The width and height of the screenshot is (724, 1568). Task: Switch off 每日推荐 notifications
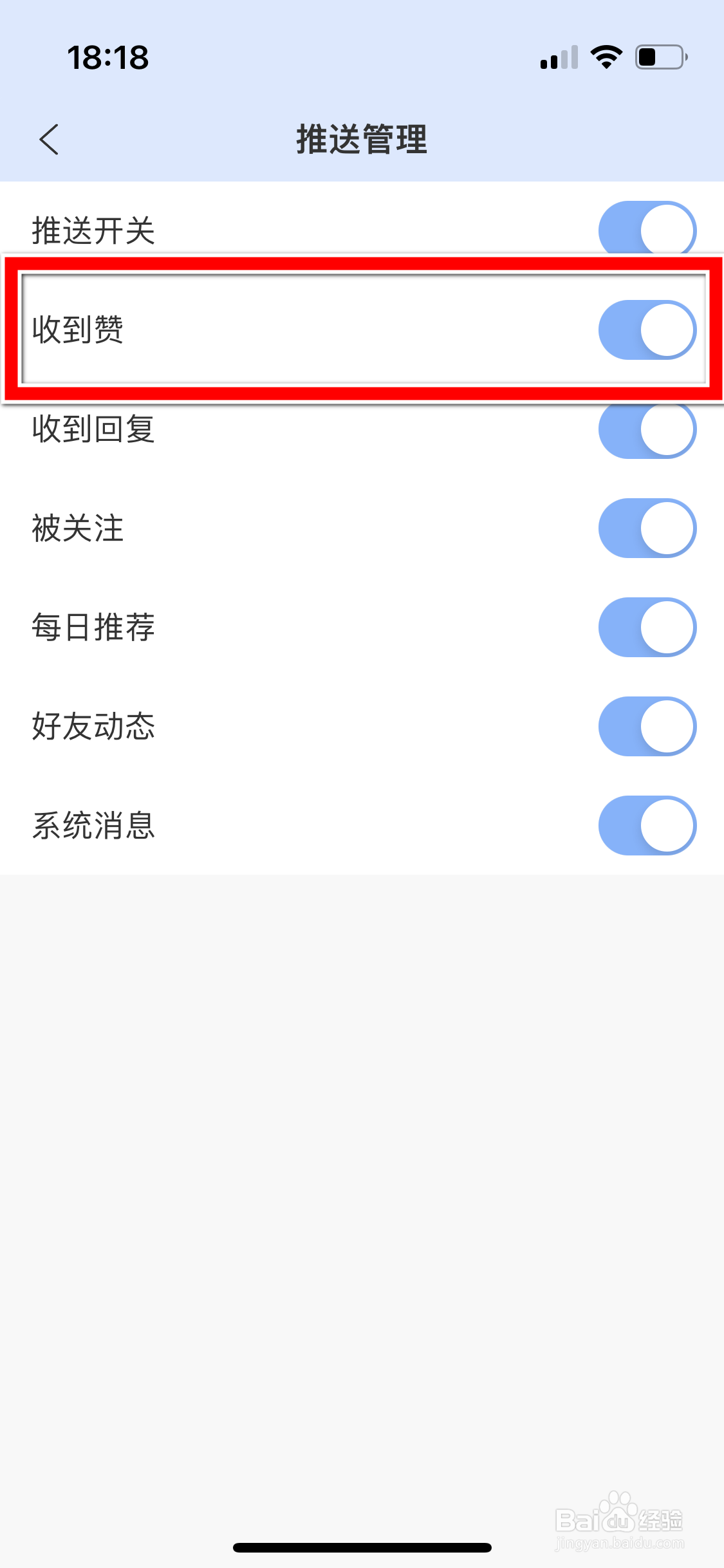click(647, 627)
